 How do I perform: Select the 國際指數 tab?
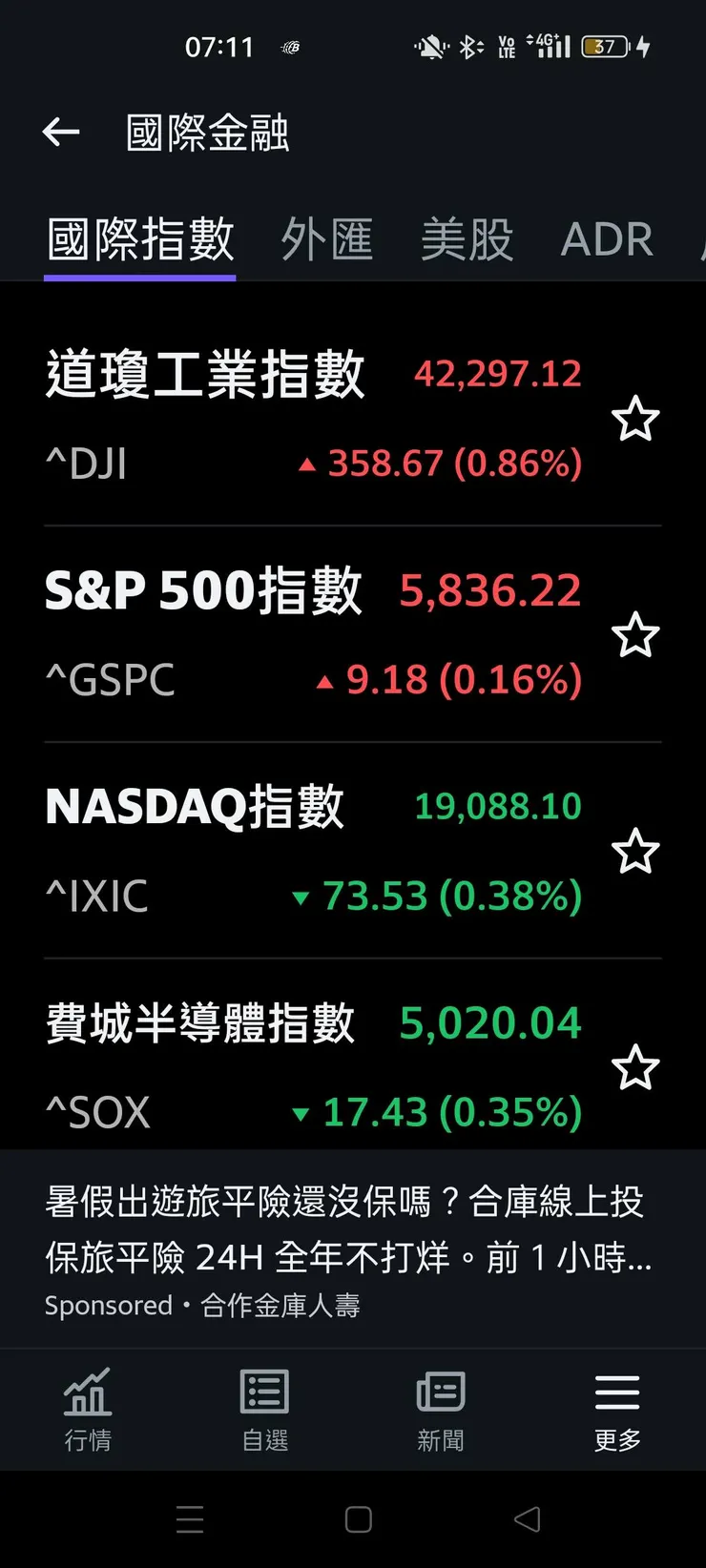(x=140, y=239)
